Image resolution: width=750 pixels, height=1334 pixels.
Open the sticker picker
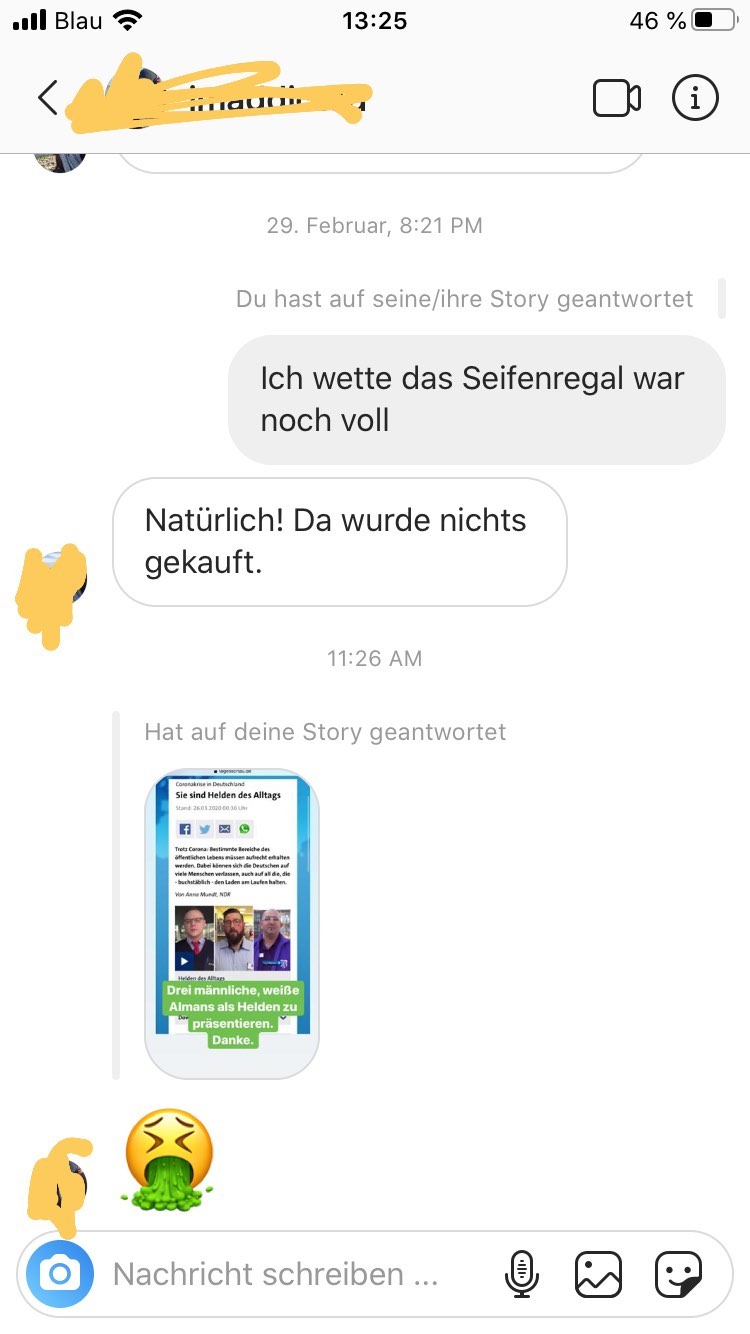tap(678, 1274)
